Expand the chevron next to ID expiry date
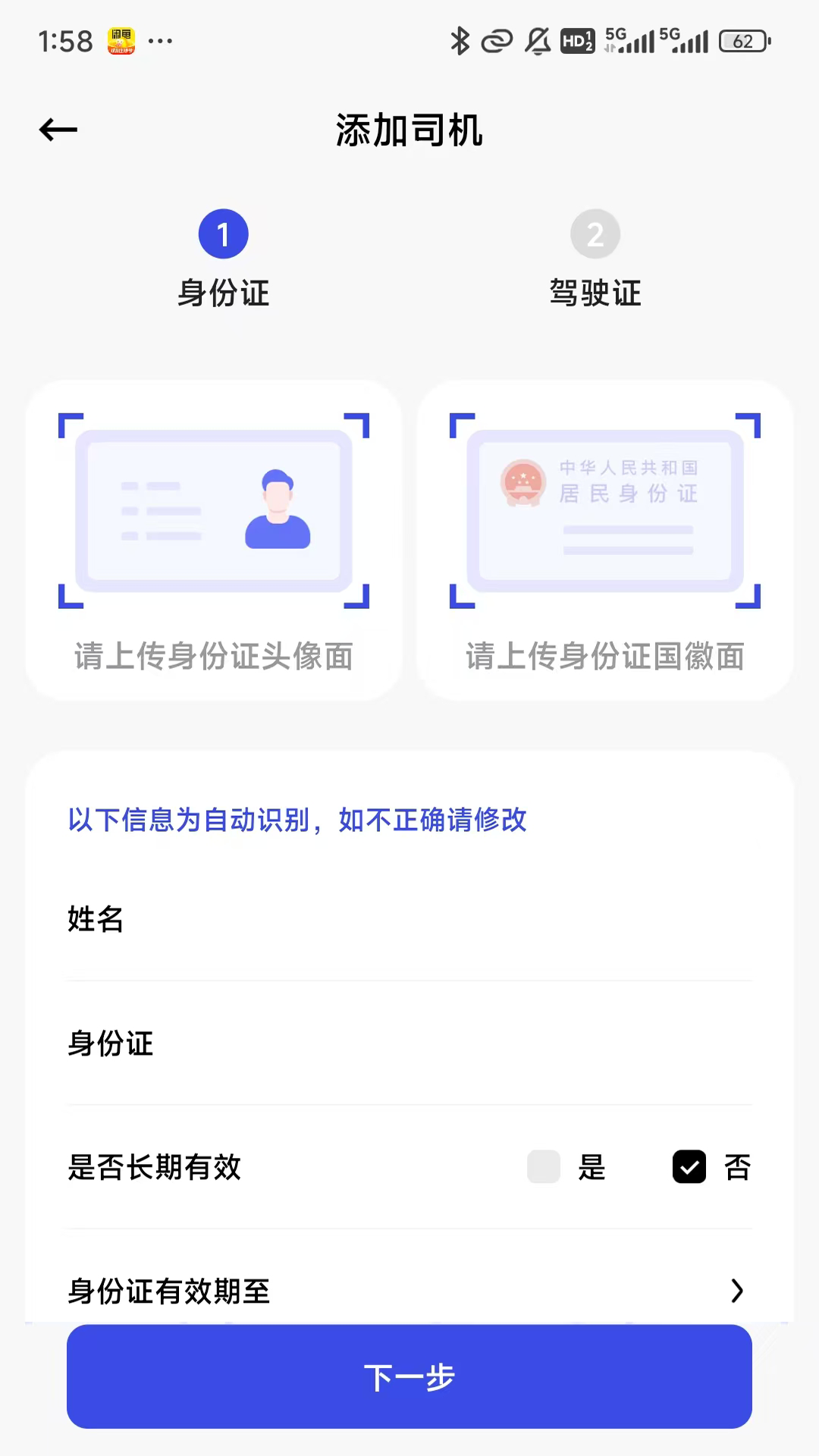Image resolution: width=819 pixels, height=1456 pixels. 737,1291
